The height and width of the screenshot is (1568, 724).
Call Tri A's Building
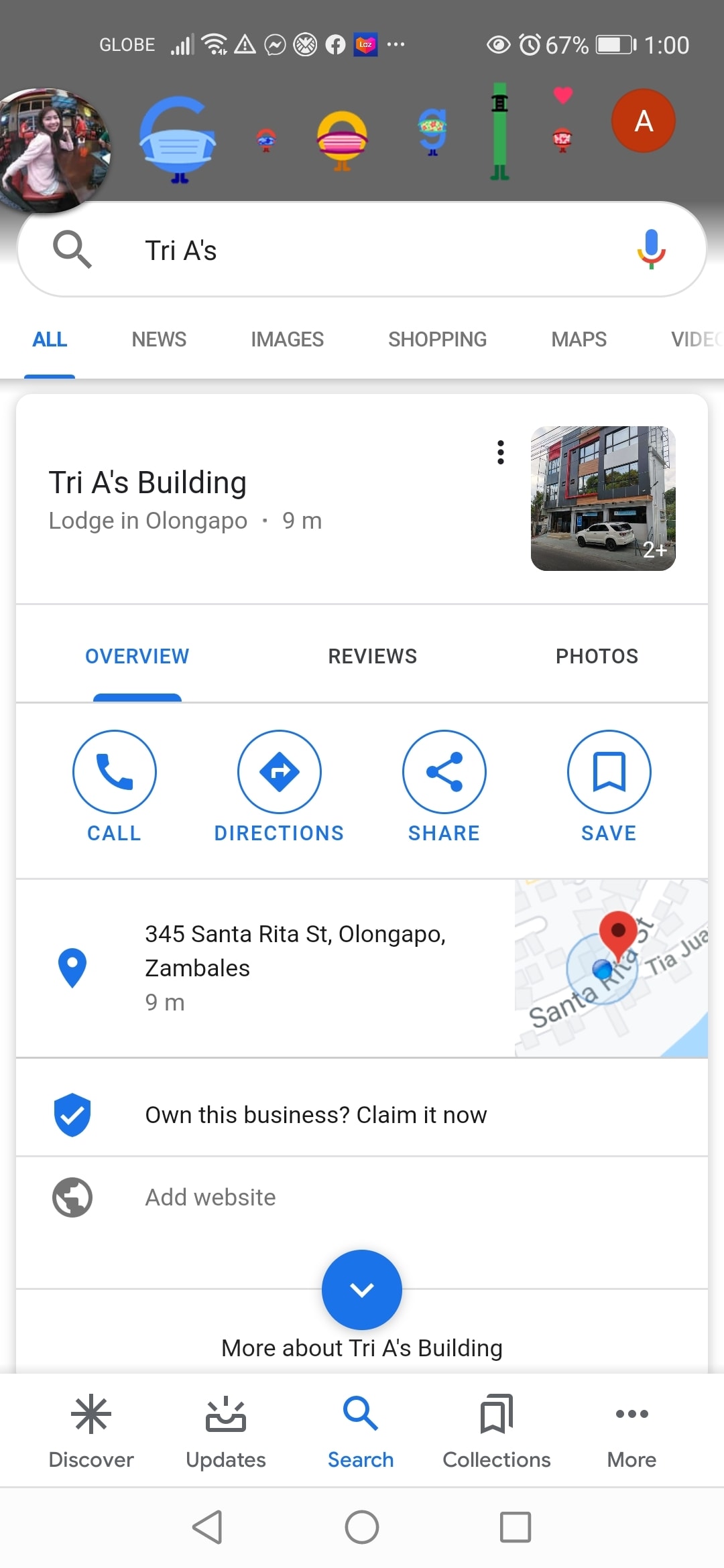(x=115, y=787)
